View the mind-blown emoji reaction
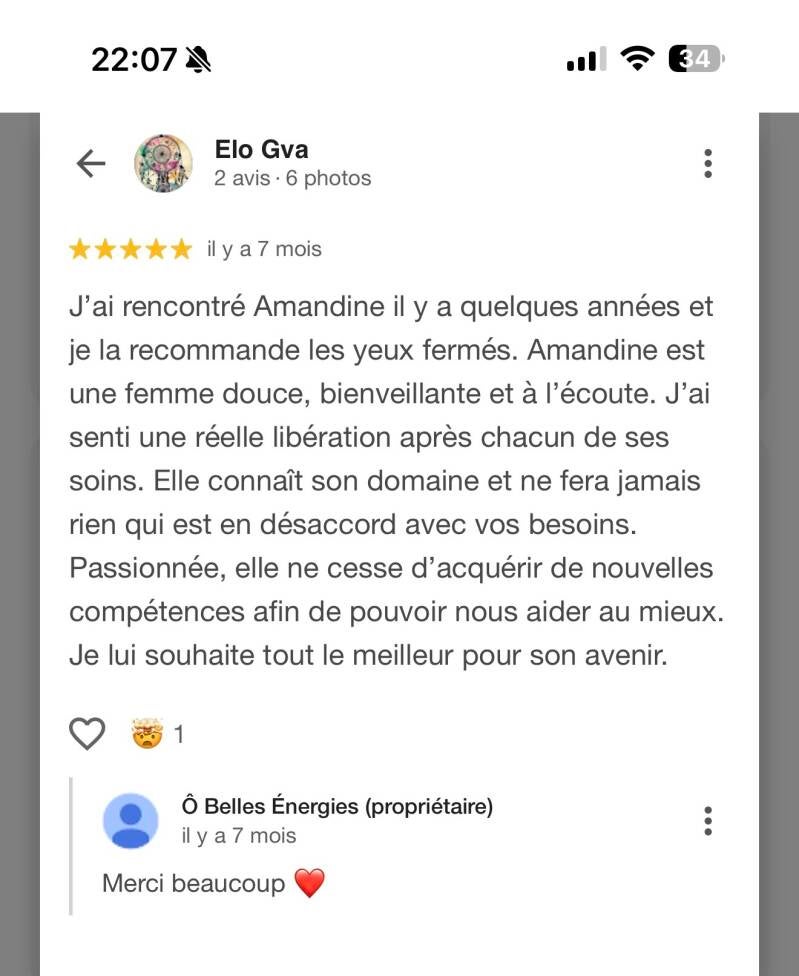Image resolution: width=799 pixels, height=976 pixels. 147,734
